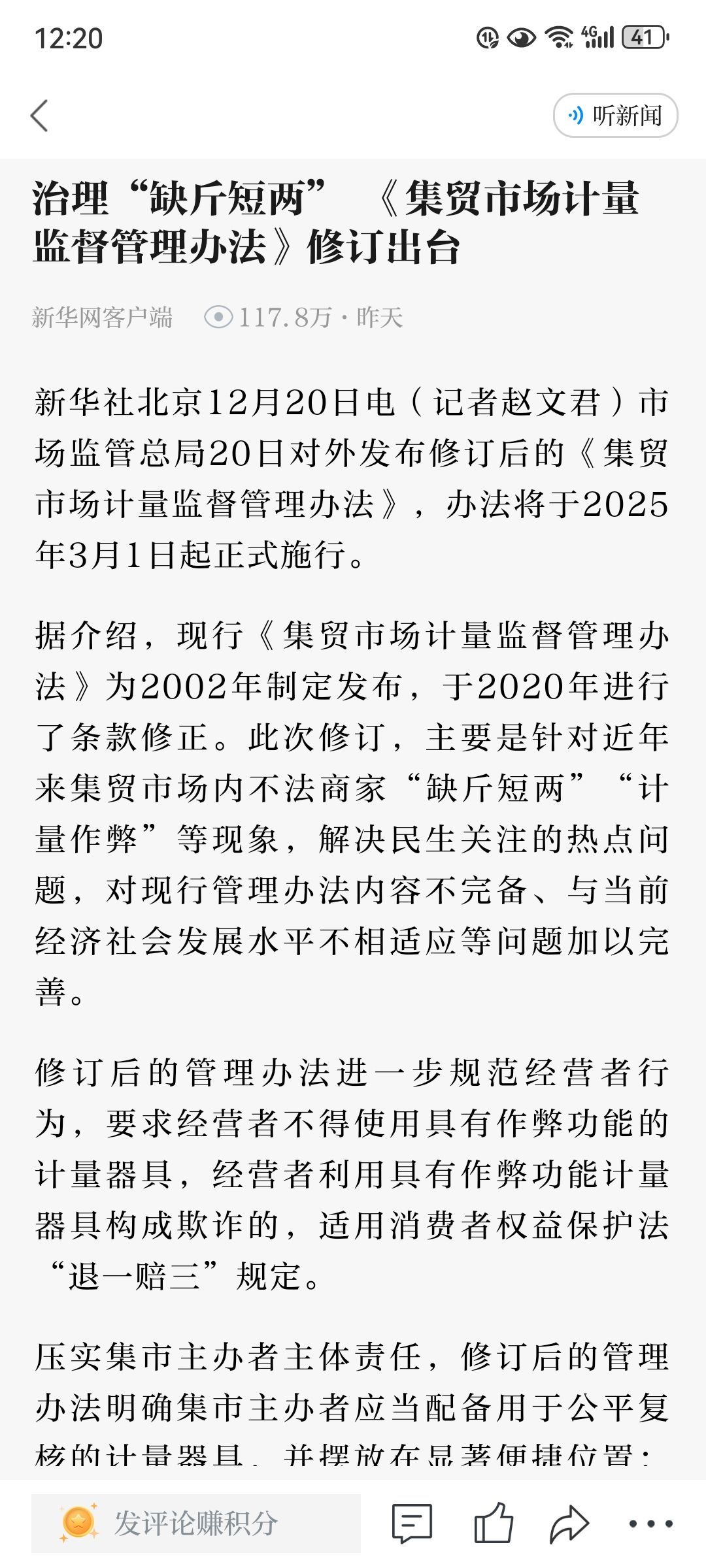This screenshot has width=706, height=1568.
Task: Tap 听新闻 to listen to the article
Action: click(615, 116)
